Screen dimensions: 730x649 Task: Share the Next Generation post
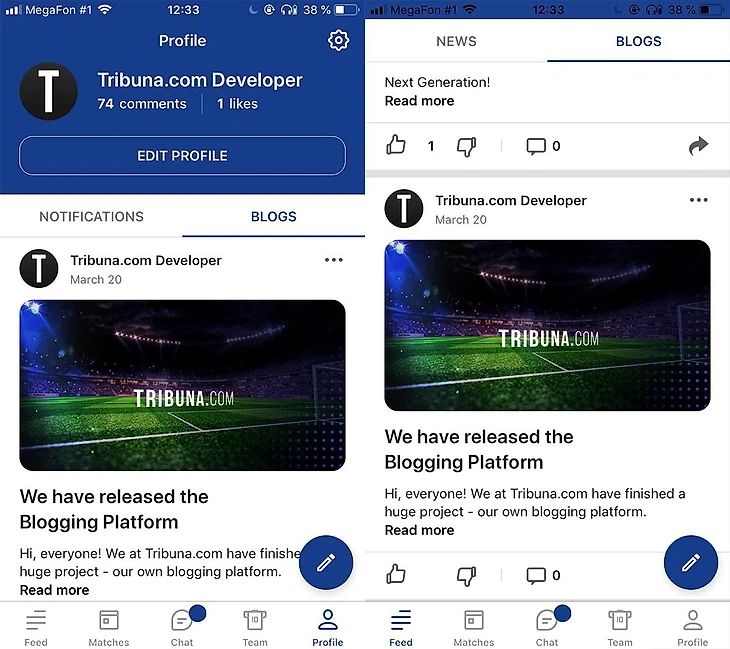(698, 146)
